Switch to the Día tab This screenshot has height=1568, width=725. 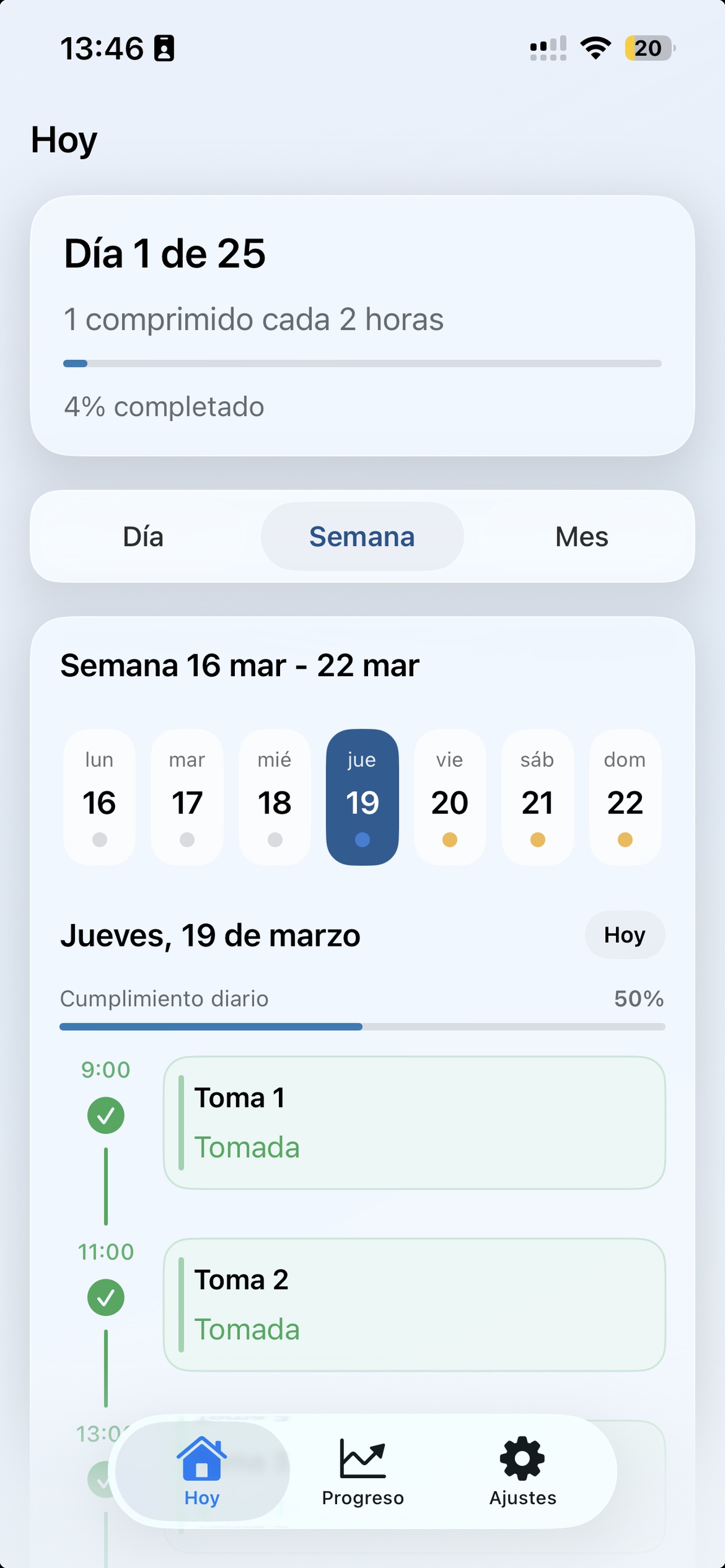(143, 536)
